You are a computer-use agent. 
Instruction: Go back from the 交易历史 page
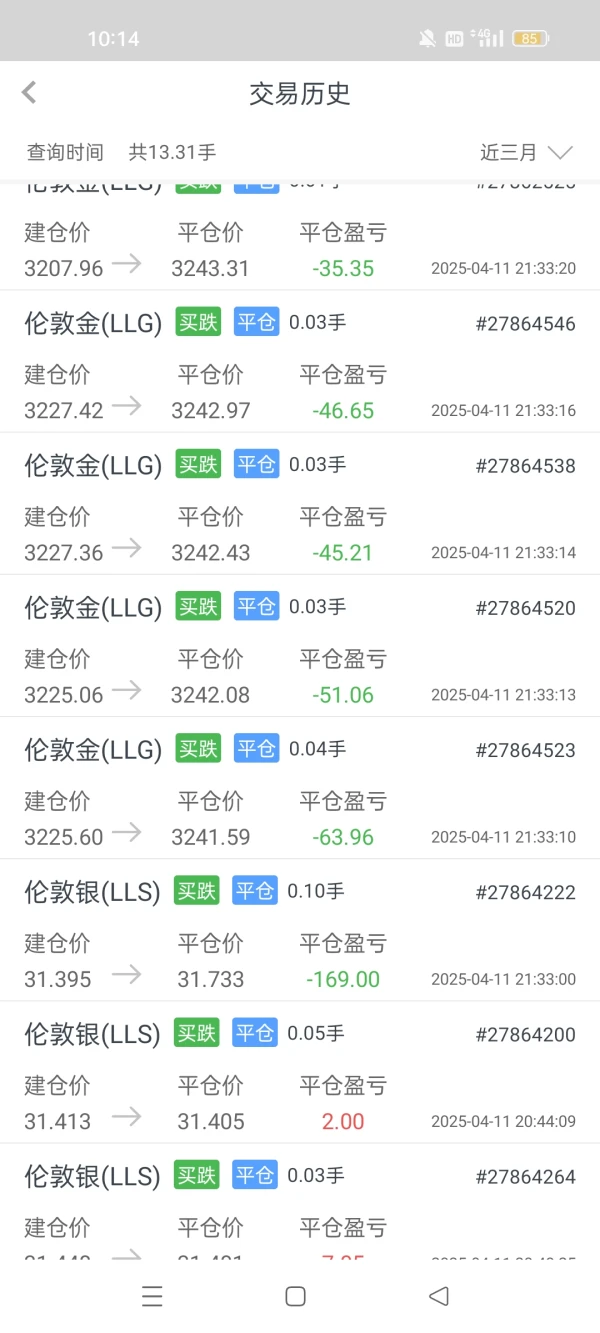(x=29, y=93)
